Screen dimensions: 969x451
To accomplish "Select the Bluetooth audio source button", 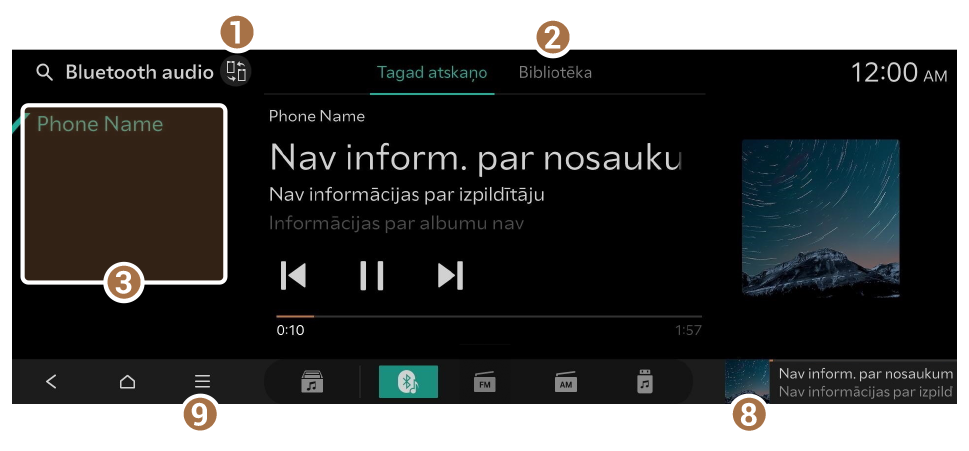I will click(x=408, y=382).
